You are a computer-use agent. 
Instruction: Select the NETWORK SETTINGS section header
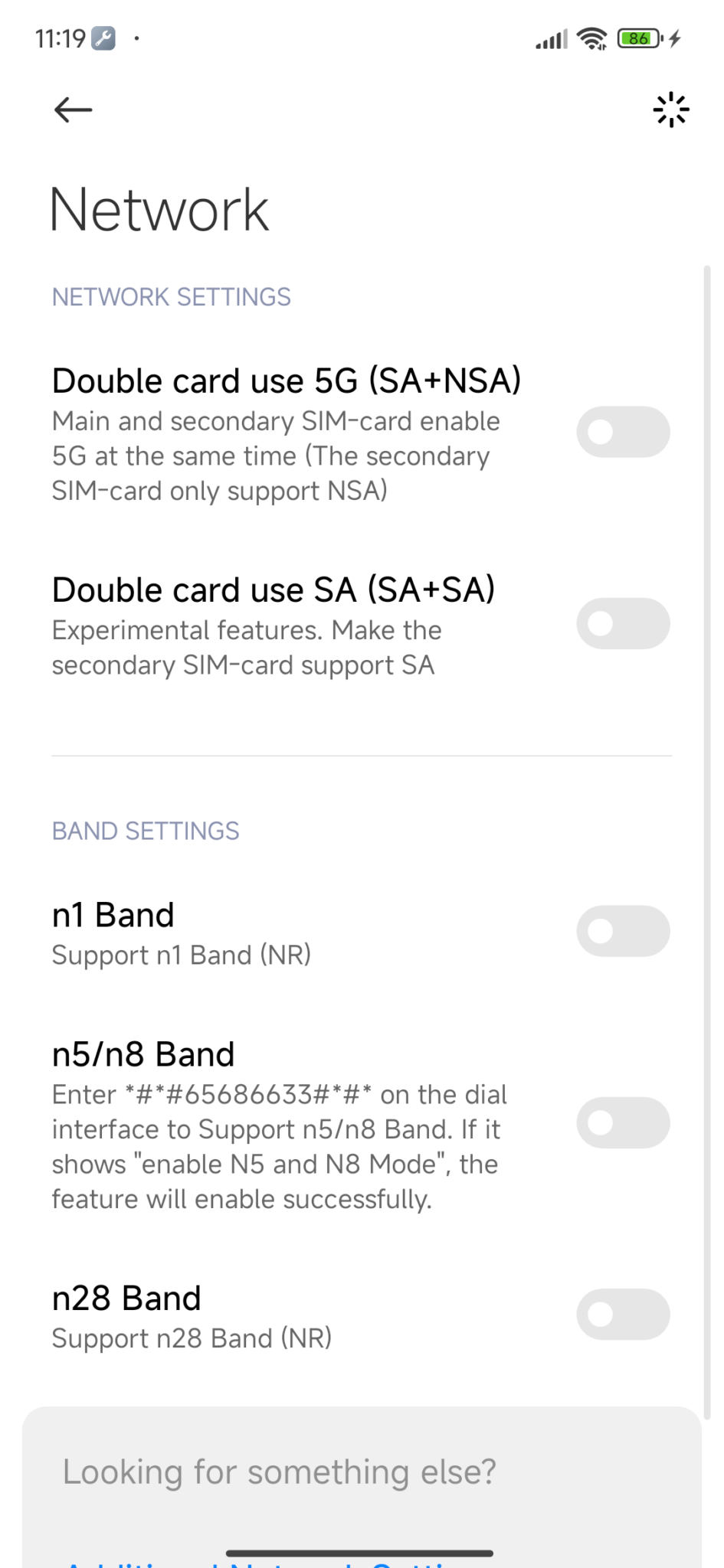171,296
